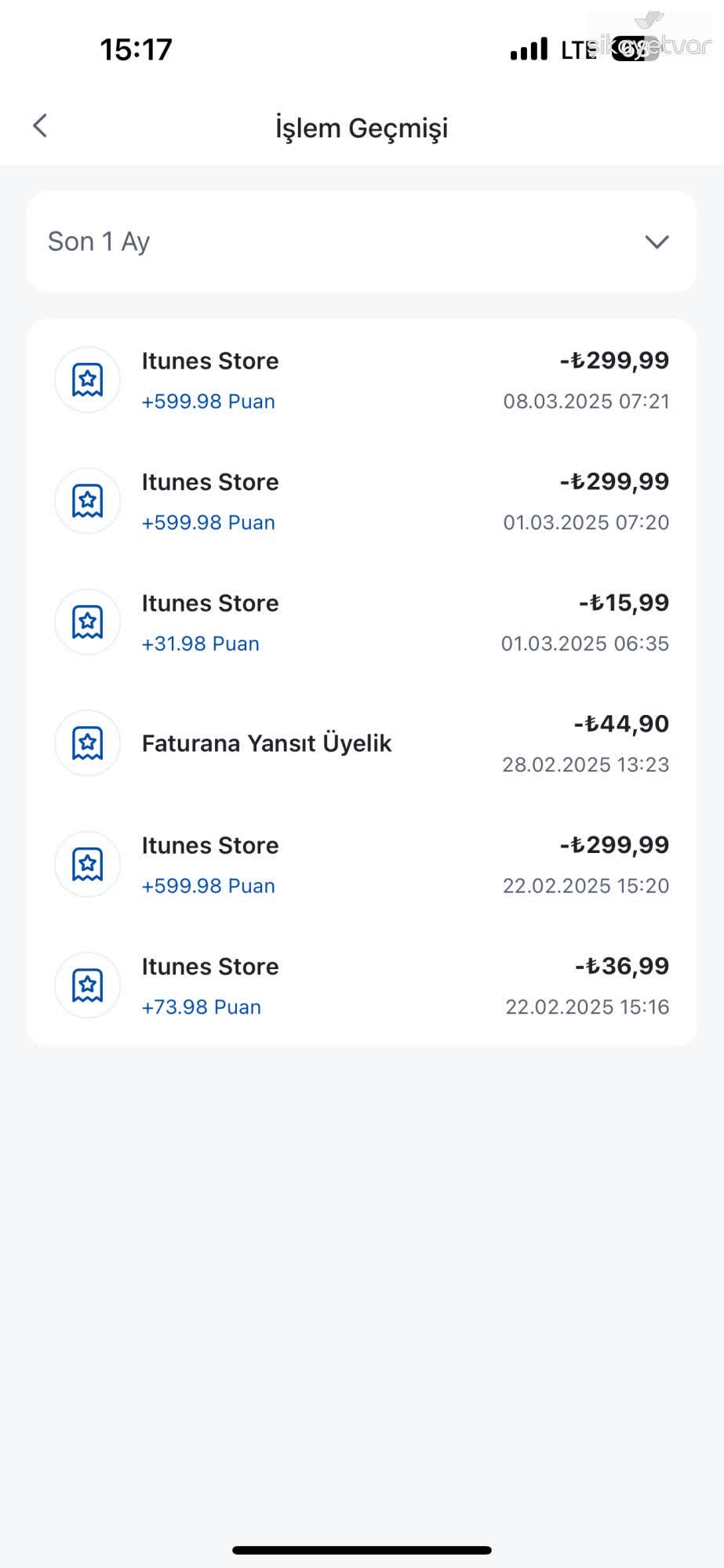Click the receipt icon beside first Itunes Store entry

click(86, 379)
